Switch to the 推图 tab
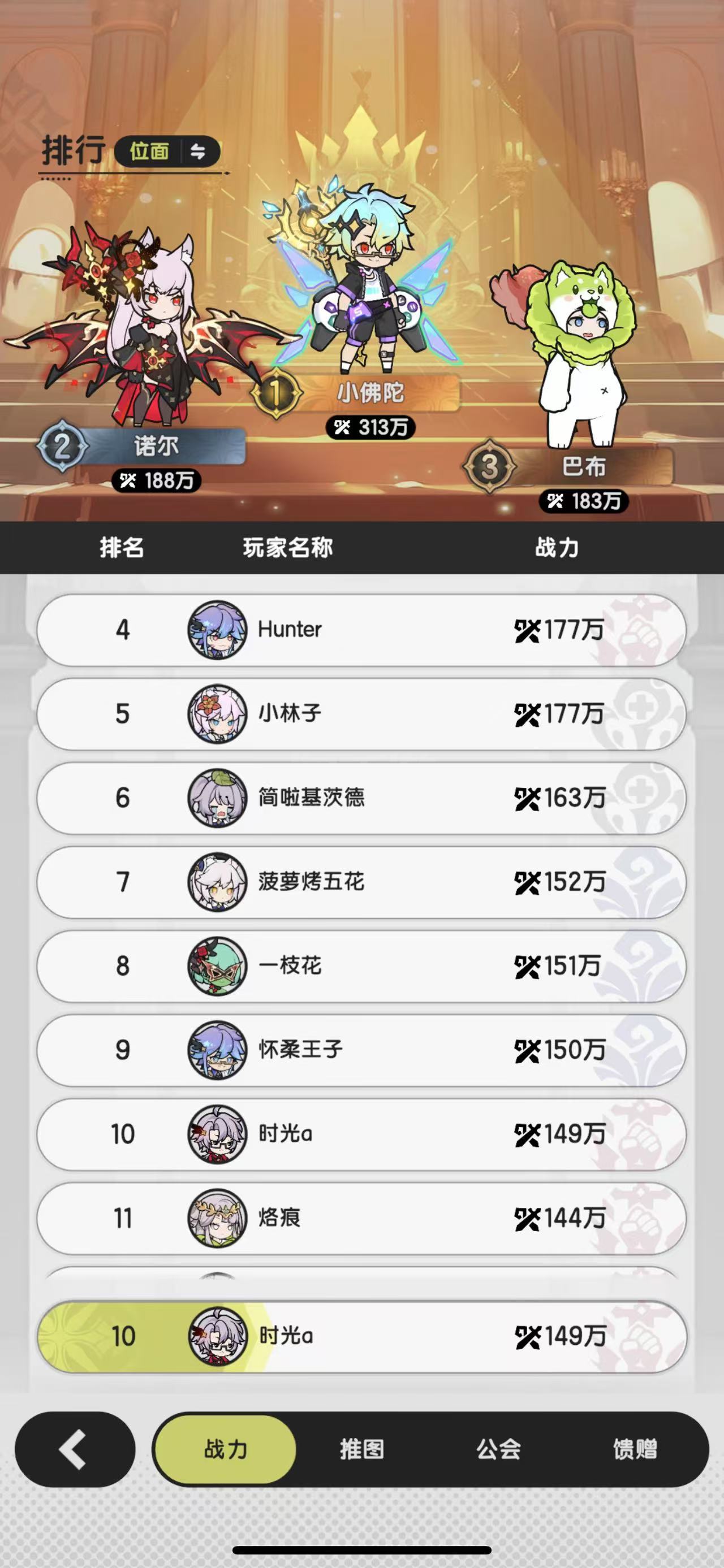This screenshot has width=724, height=1568. (x=361, y=1449)
